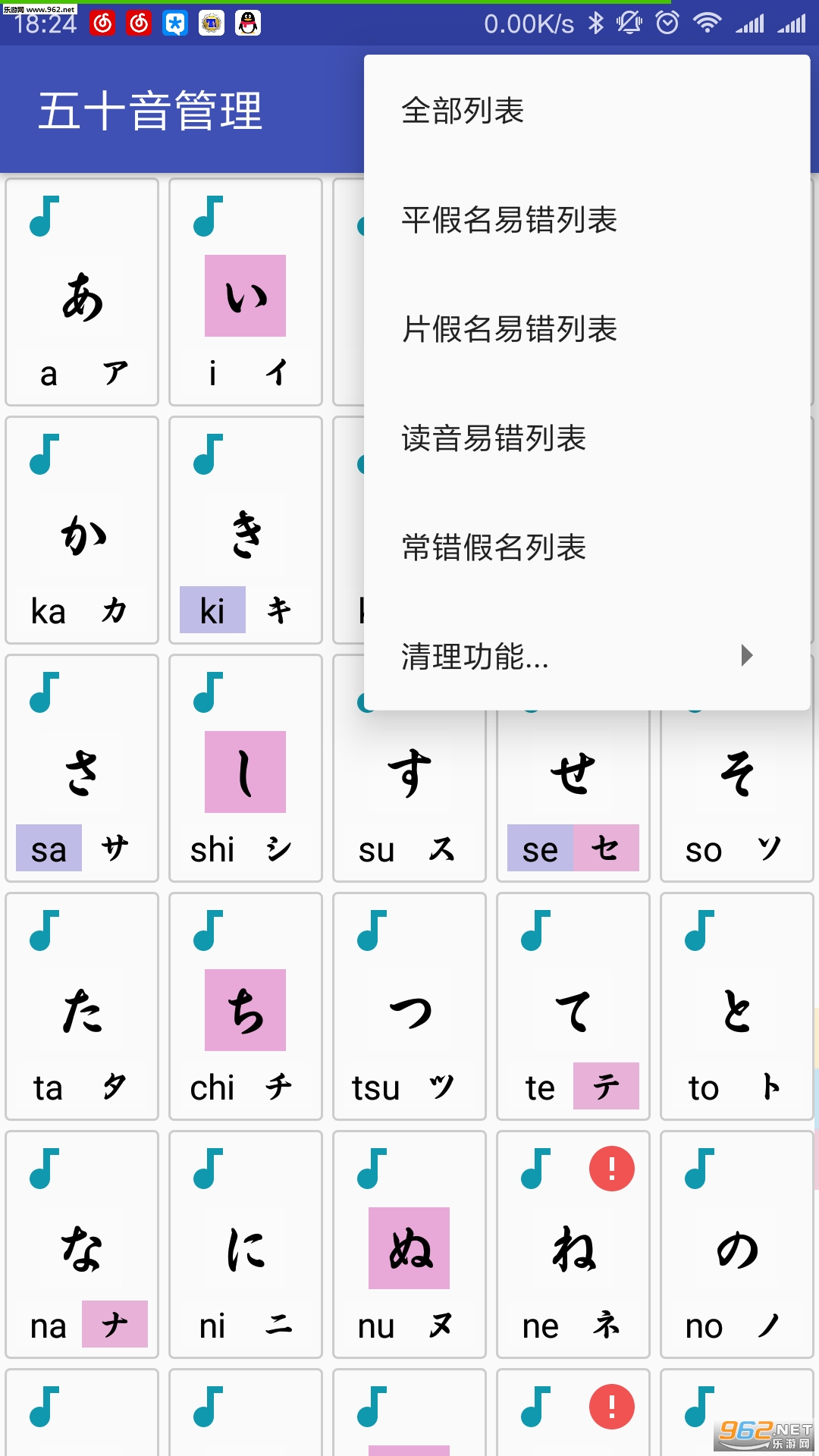Play the audio of つ (tsu)
Viewport: 819px width, 1456px height.
pyautogui.click(x=372, y=930)
